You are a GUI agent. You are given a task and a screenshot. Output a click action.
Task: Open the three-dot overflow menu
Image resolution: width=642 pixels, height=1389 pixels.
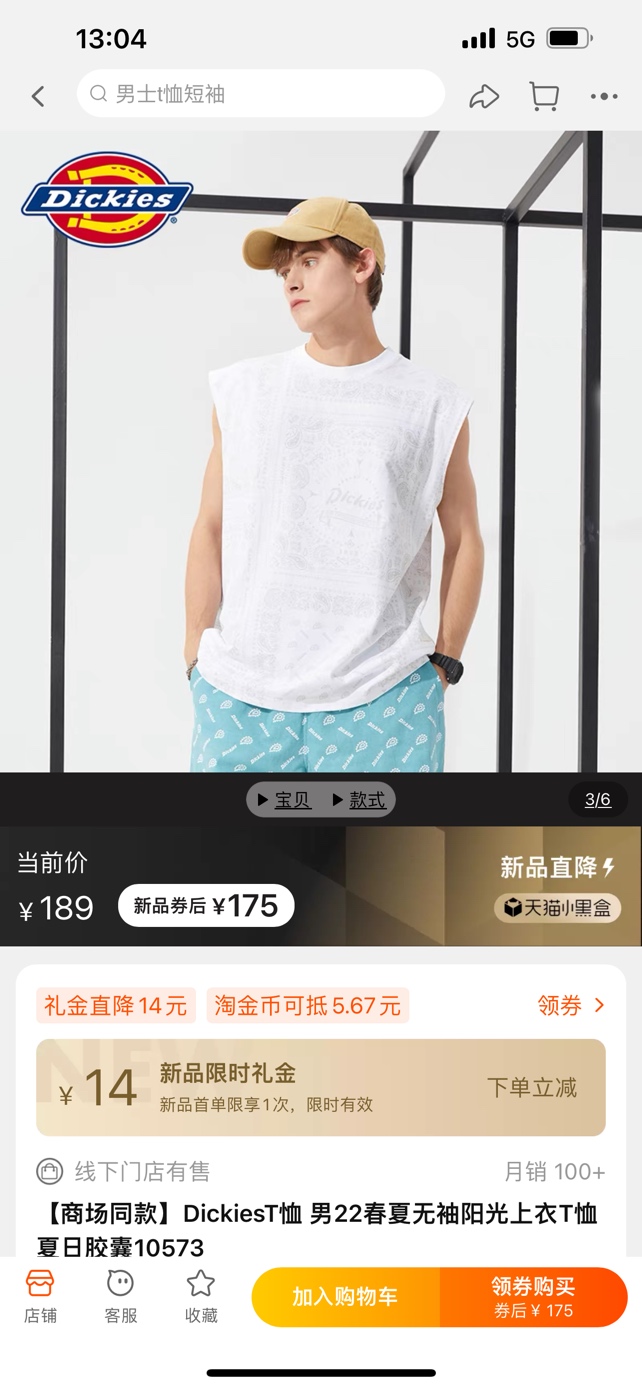604,96
